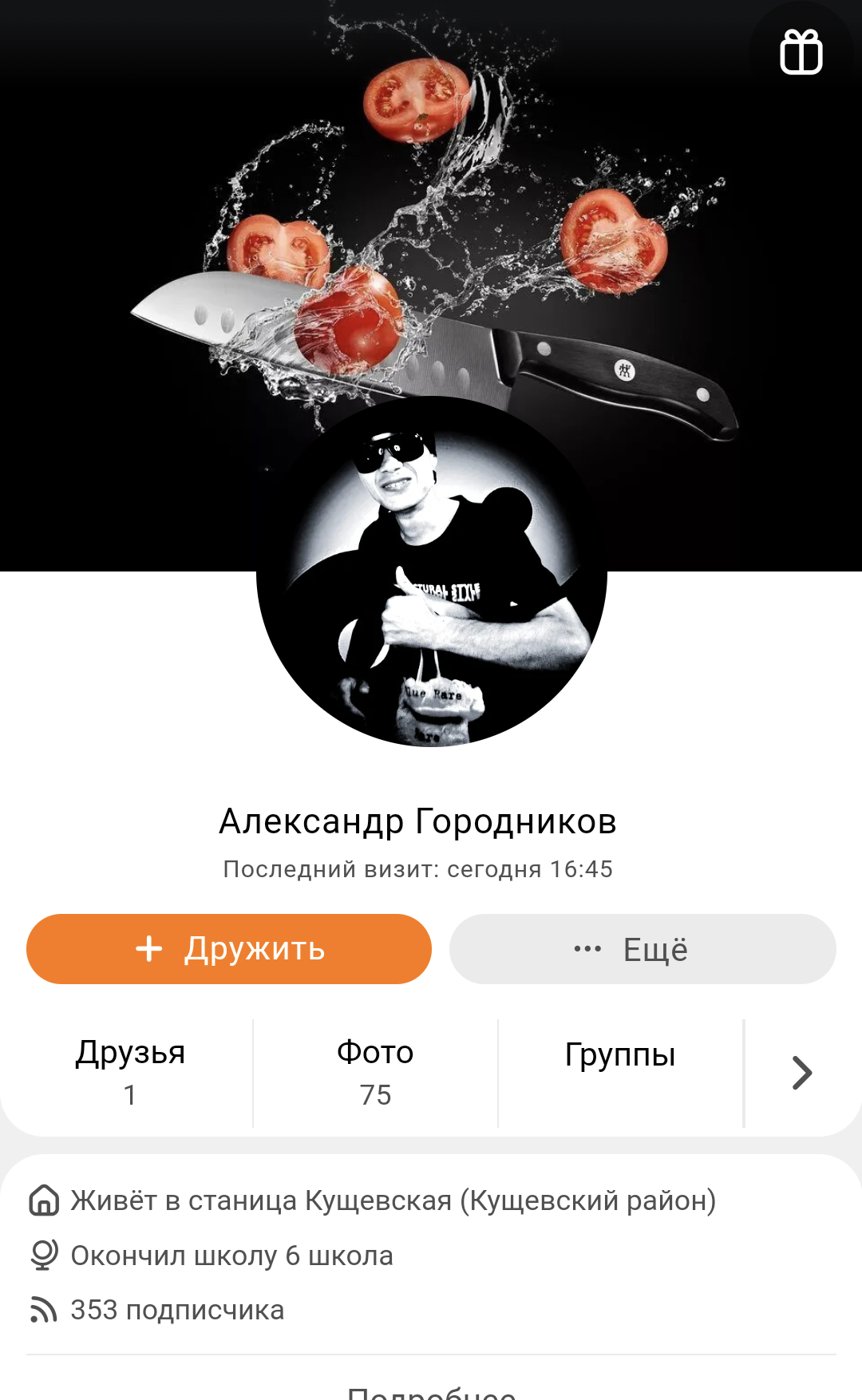This screenshot has width=862, height=1400.
Task: View the round profile avatar
Action: 432,571
